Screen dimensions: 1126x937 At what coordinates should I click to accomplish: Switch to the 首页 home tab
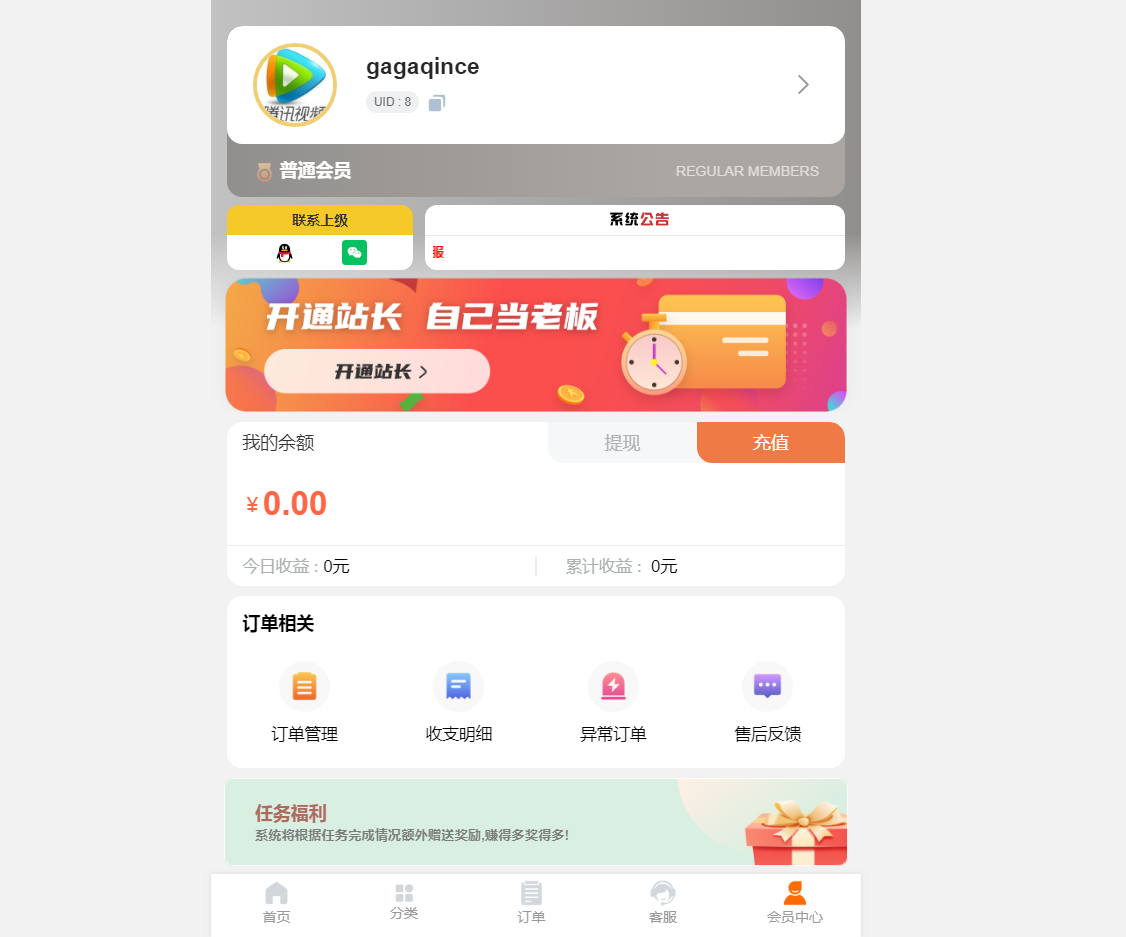(276, 903)
